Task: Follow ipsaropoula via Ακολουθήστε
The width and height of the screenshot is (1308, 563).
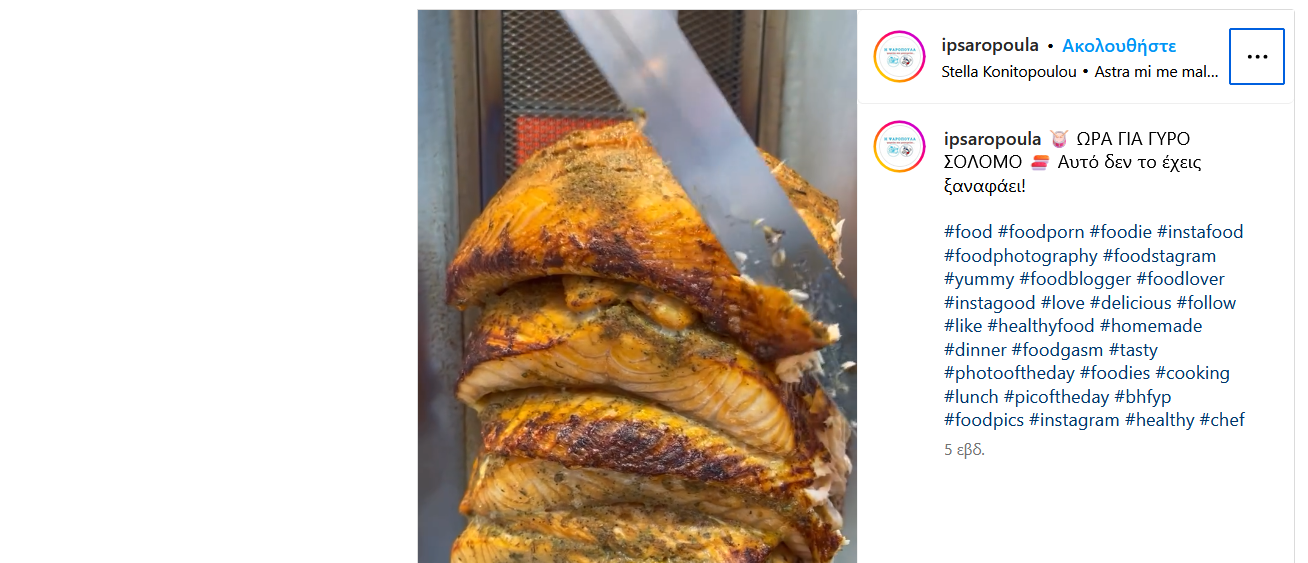Action: (x=1118, y=46)
